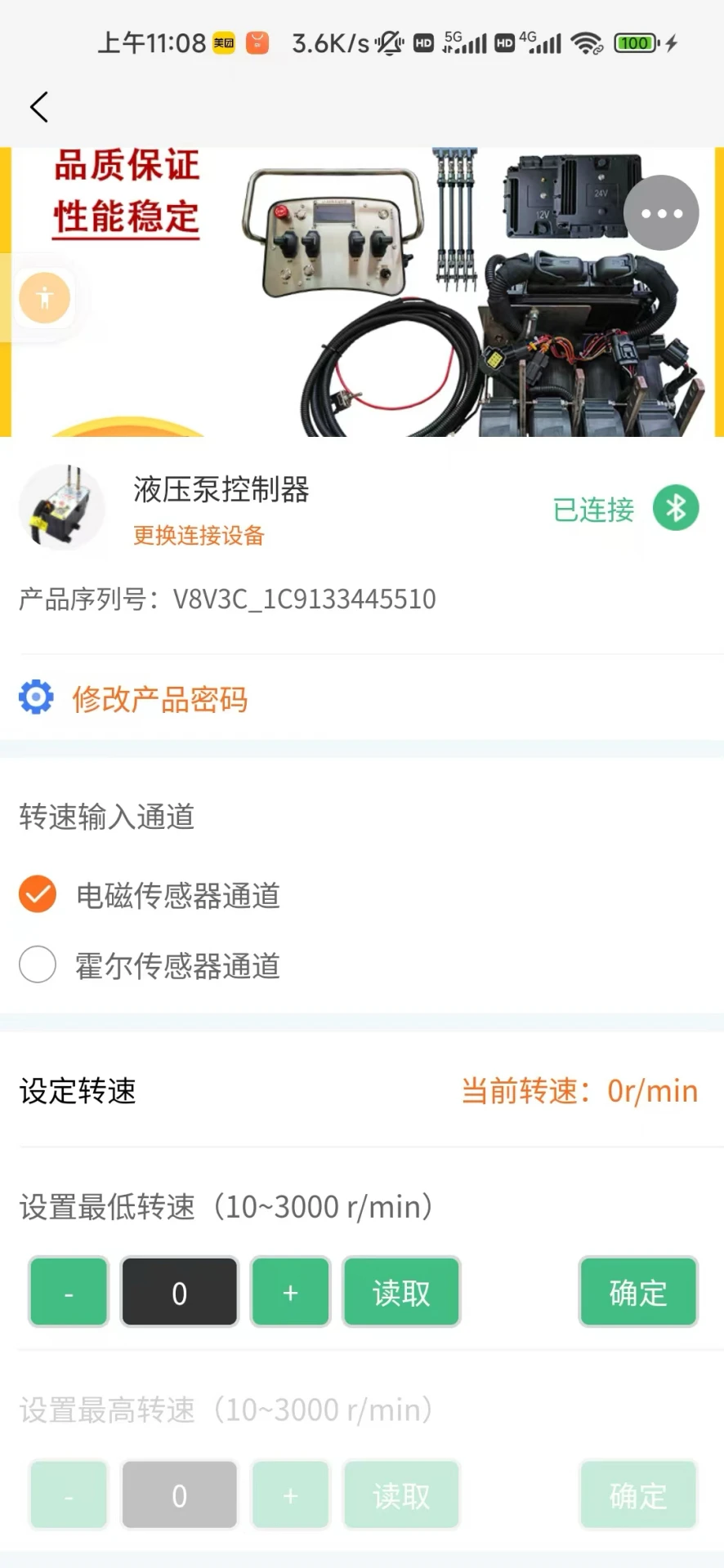Tap the back arrow at top left
The width and height of the screenshot is (724, 1568).
[38, 106]
